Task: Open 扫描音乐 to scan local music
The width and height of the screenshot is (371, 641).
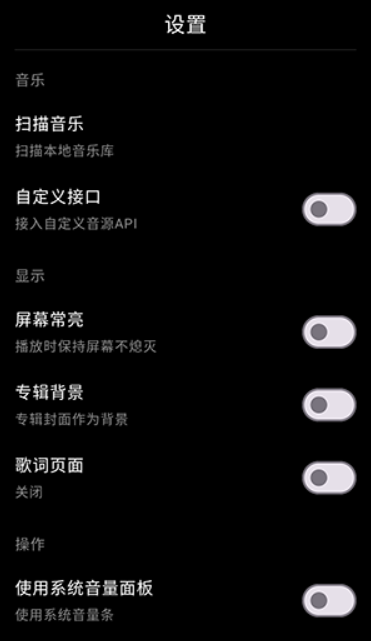Action: click(x=185, y=137)
